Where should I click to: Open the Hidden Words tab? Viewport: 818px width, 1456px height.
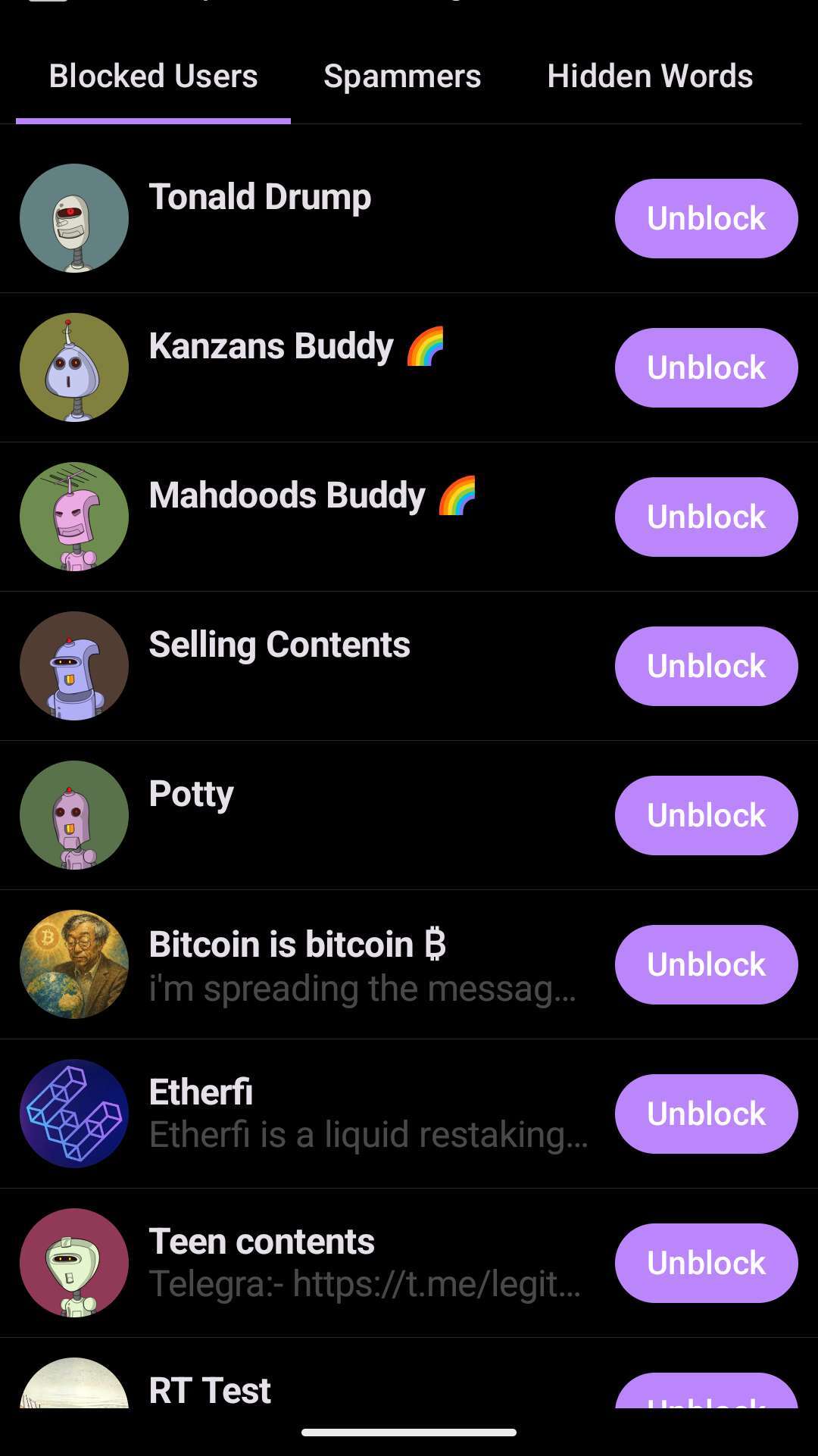tap(650, 77)
